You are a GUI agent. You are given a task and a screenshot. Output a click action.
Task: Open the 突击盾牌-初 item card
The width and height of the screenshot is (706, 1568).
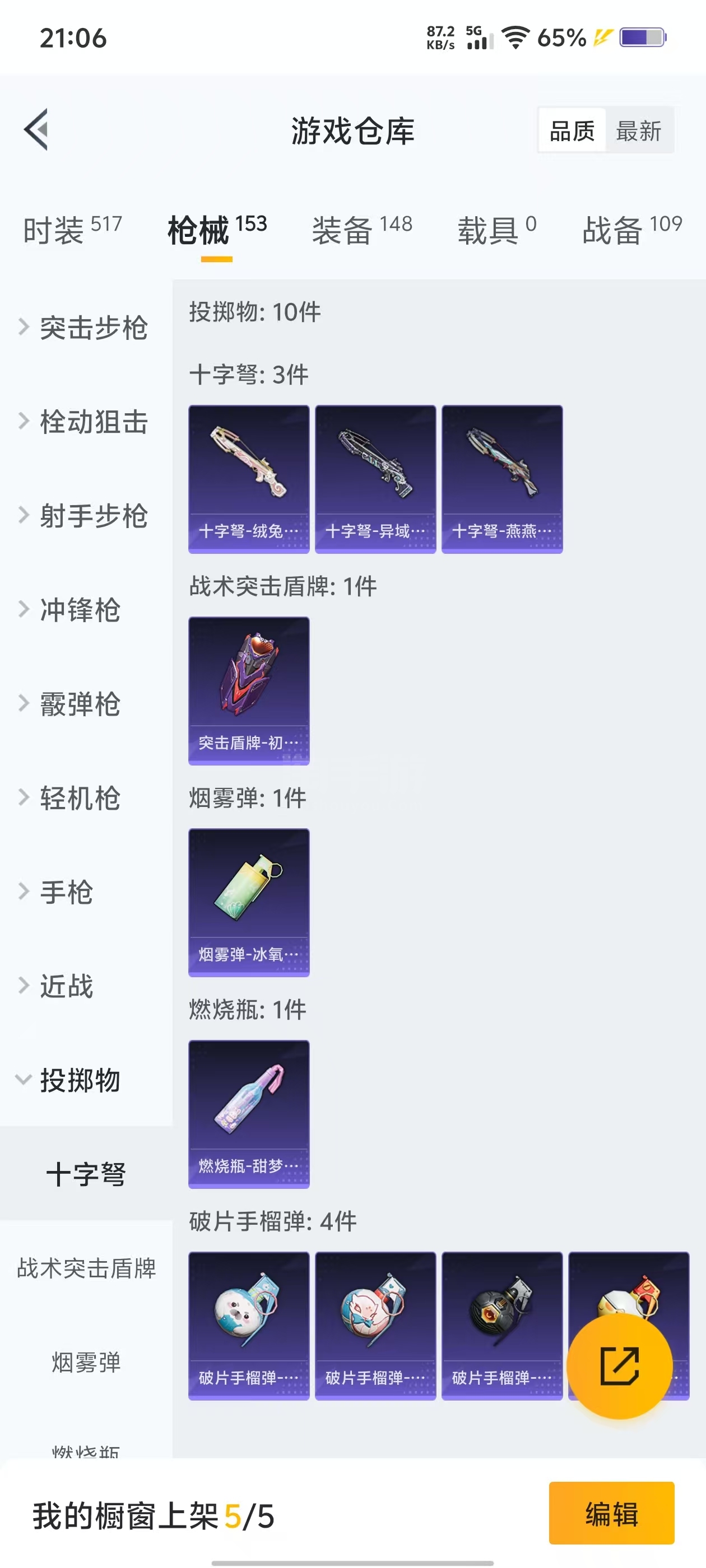[x=249, y=691]
